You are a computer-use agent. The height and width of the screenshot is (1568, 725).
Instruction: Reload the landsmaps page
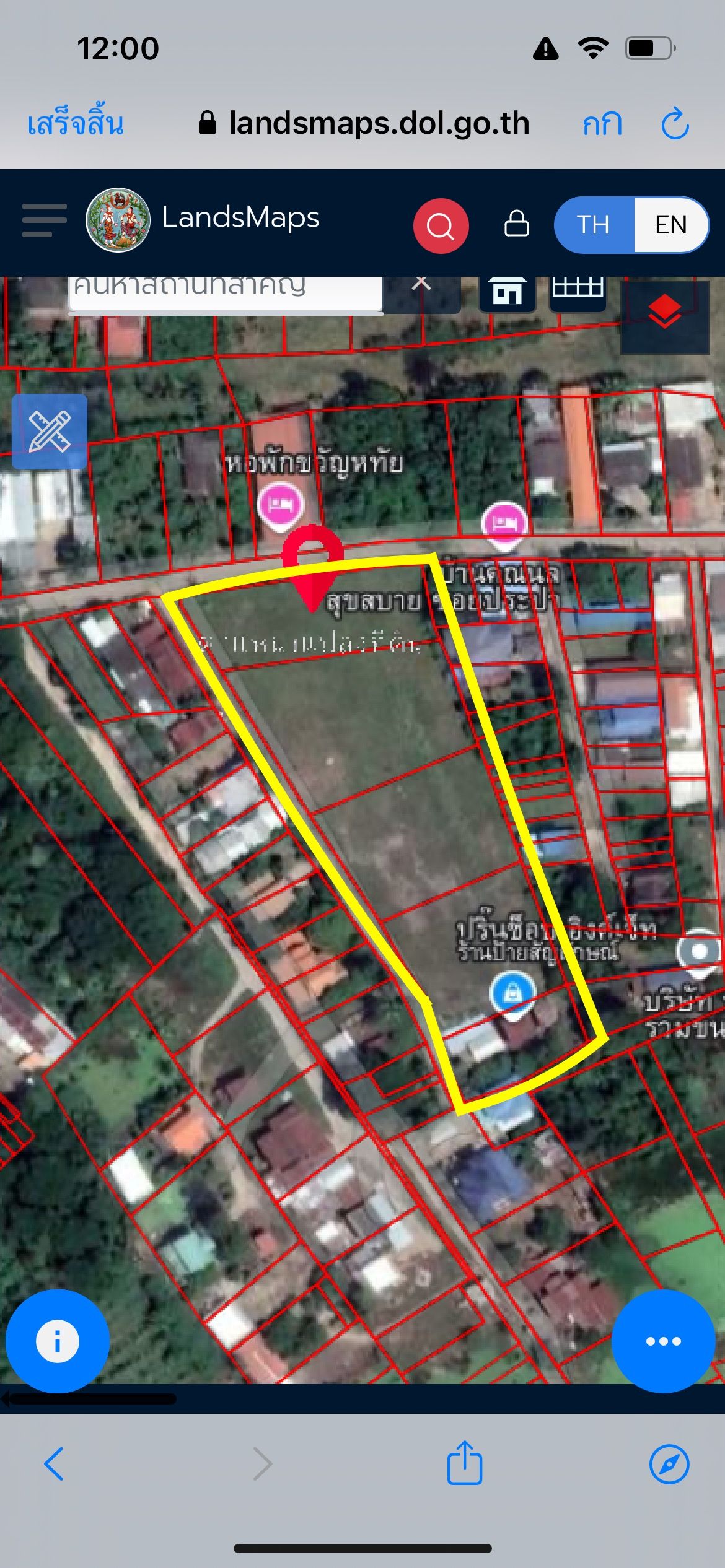[675, 123]
